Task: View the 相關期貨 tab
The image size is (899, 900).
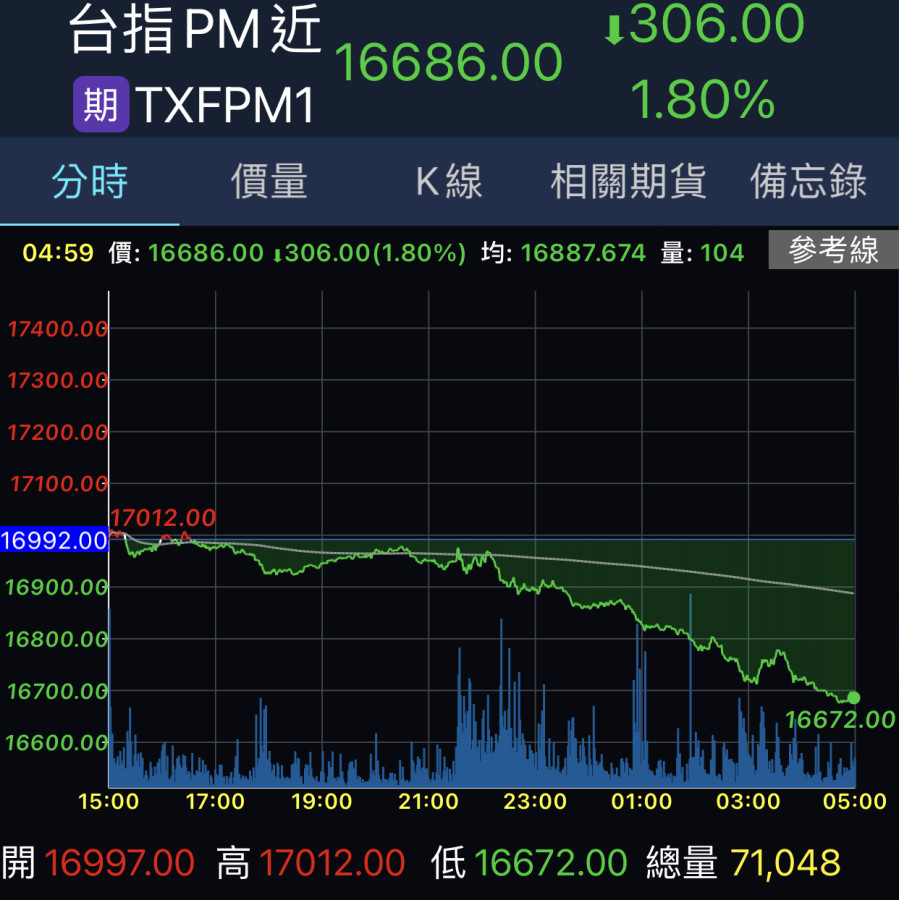Action: [x=628, y=182]
